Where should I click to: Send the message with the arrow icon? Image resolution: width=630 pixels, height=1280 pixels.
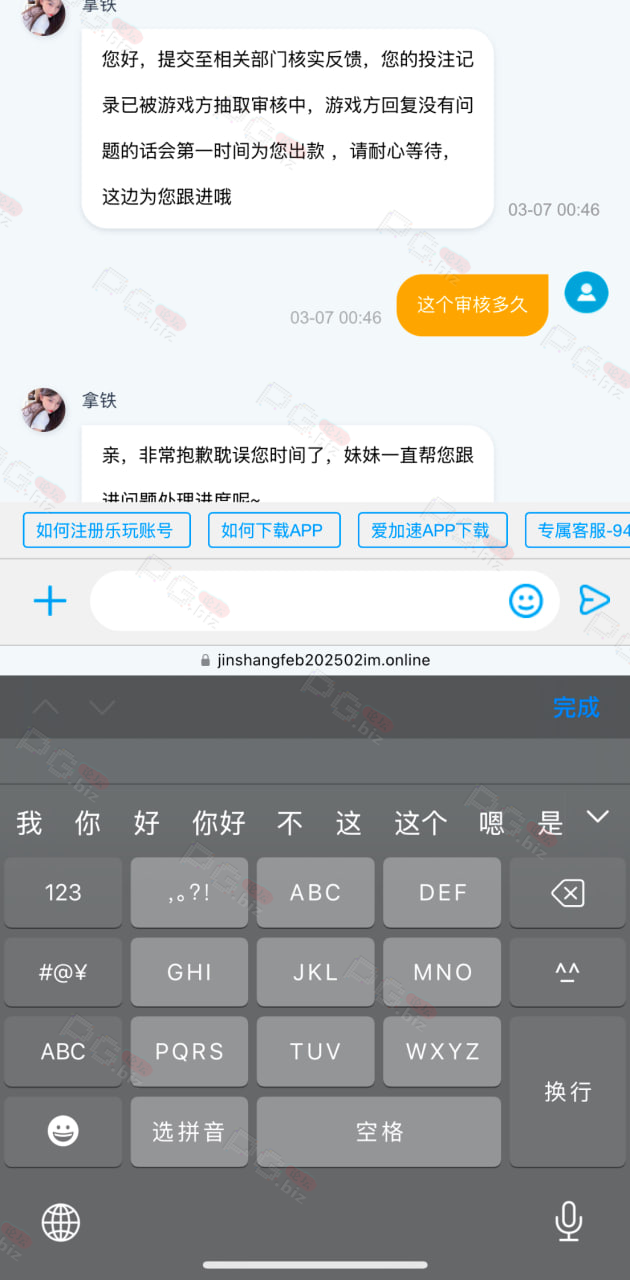point(594,600)
